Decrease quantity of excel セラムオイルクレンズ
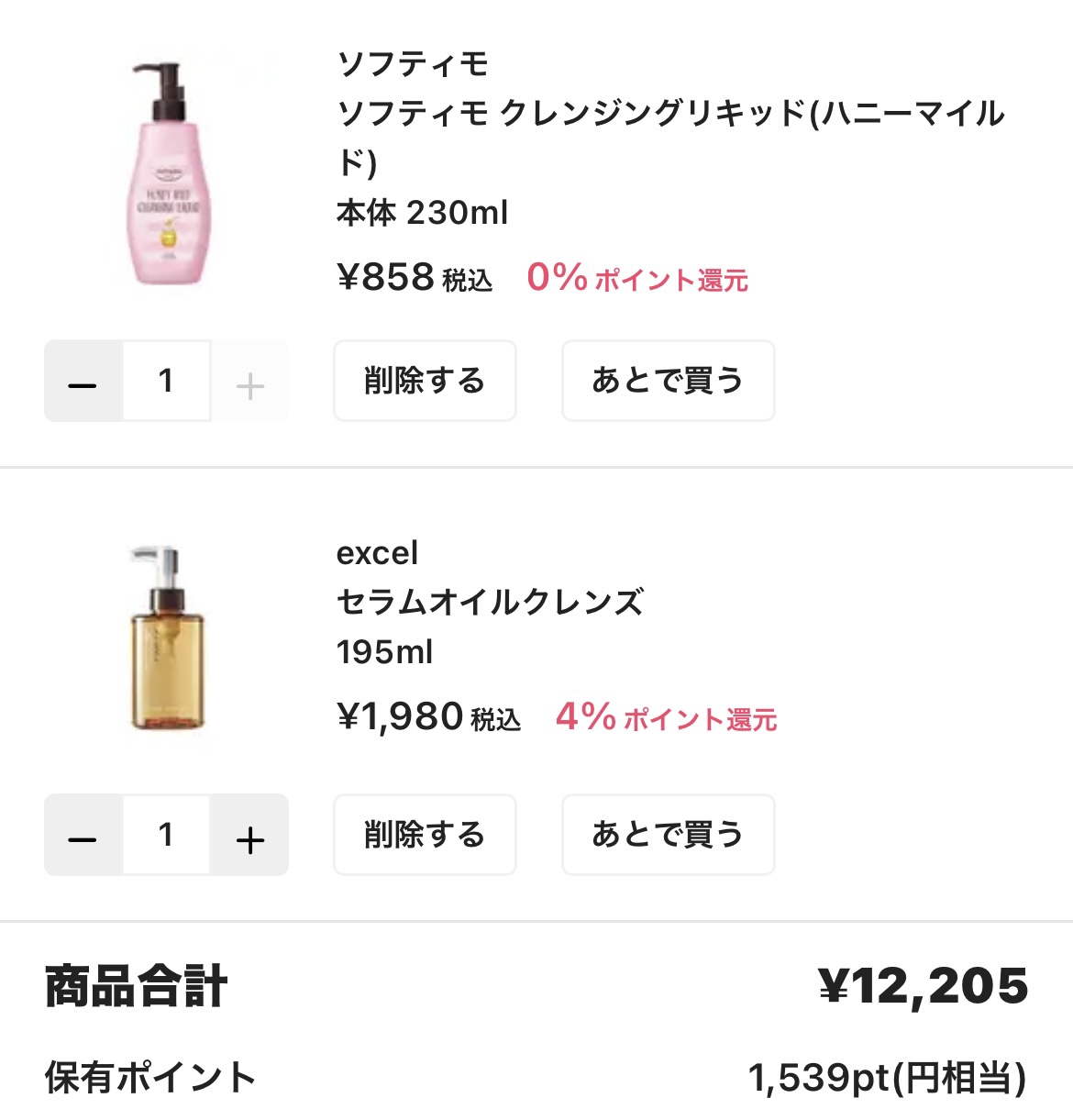Screen dimensions: 1073x1120 coord(83,835)
